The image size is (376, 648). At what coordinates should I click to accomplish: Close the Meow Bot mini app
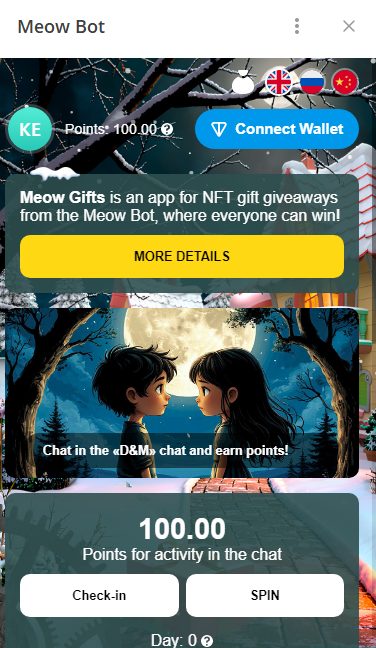(349, 26)
